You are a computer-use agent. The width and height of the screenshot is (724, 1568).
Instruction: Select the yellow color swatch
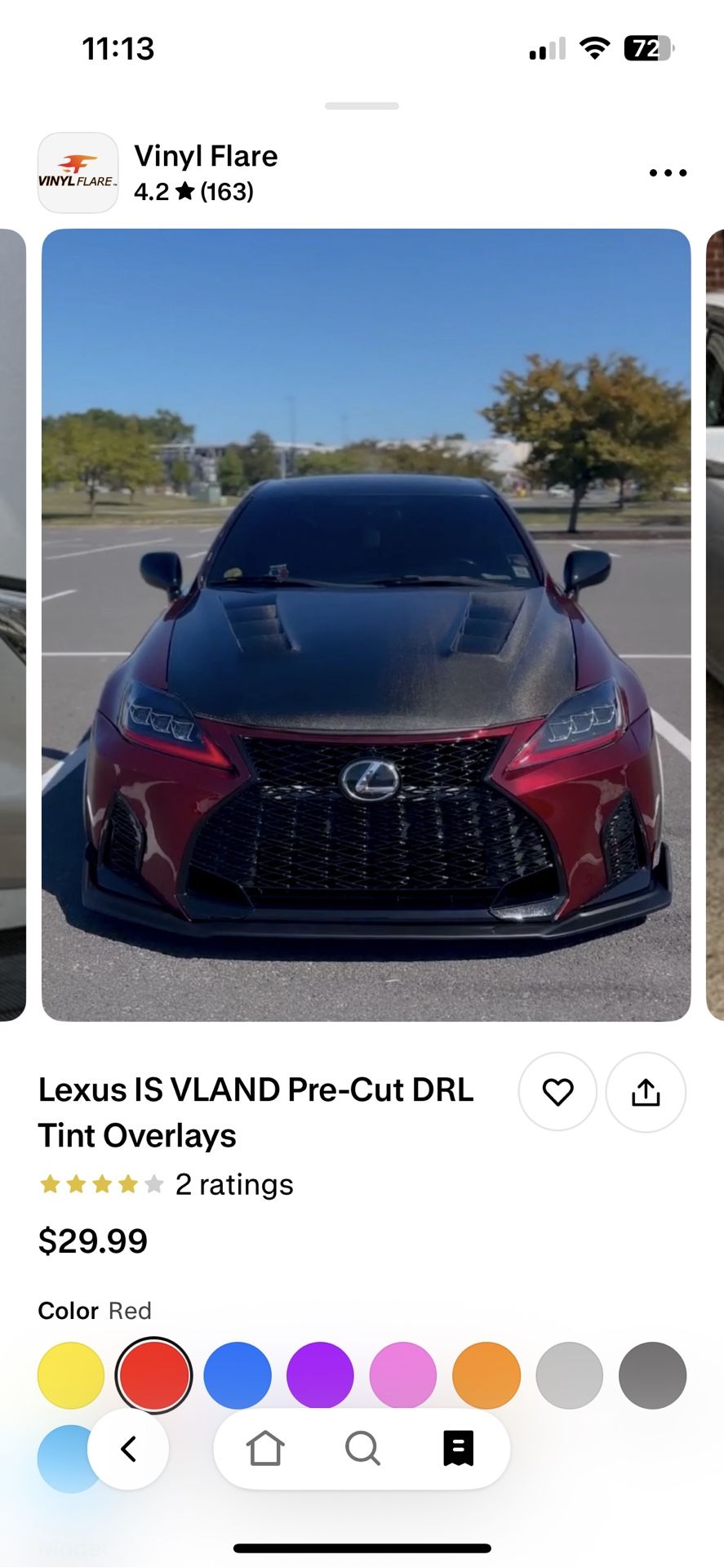(x=71, y=1375)
